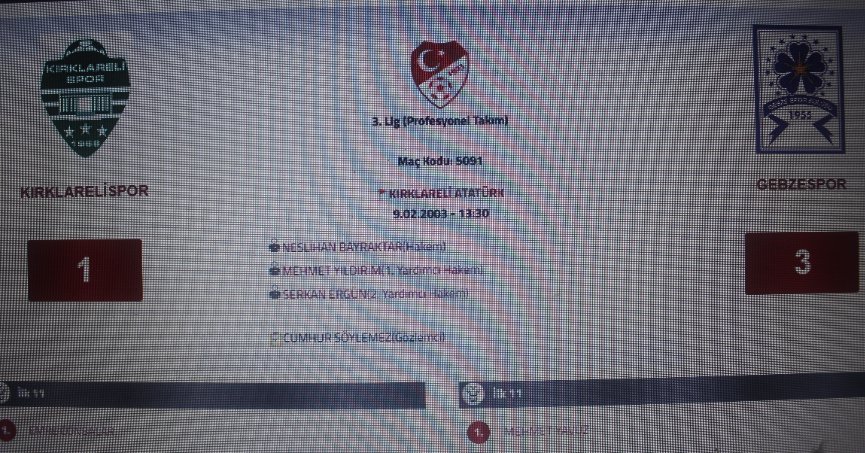Open the Kırklarelispor team page
Screen dimensions: 865x453
85,190
